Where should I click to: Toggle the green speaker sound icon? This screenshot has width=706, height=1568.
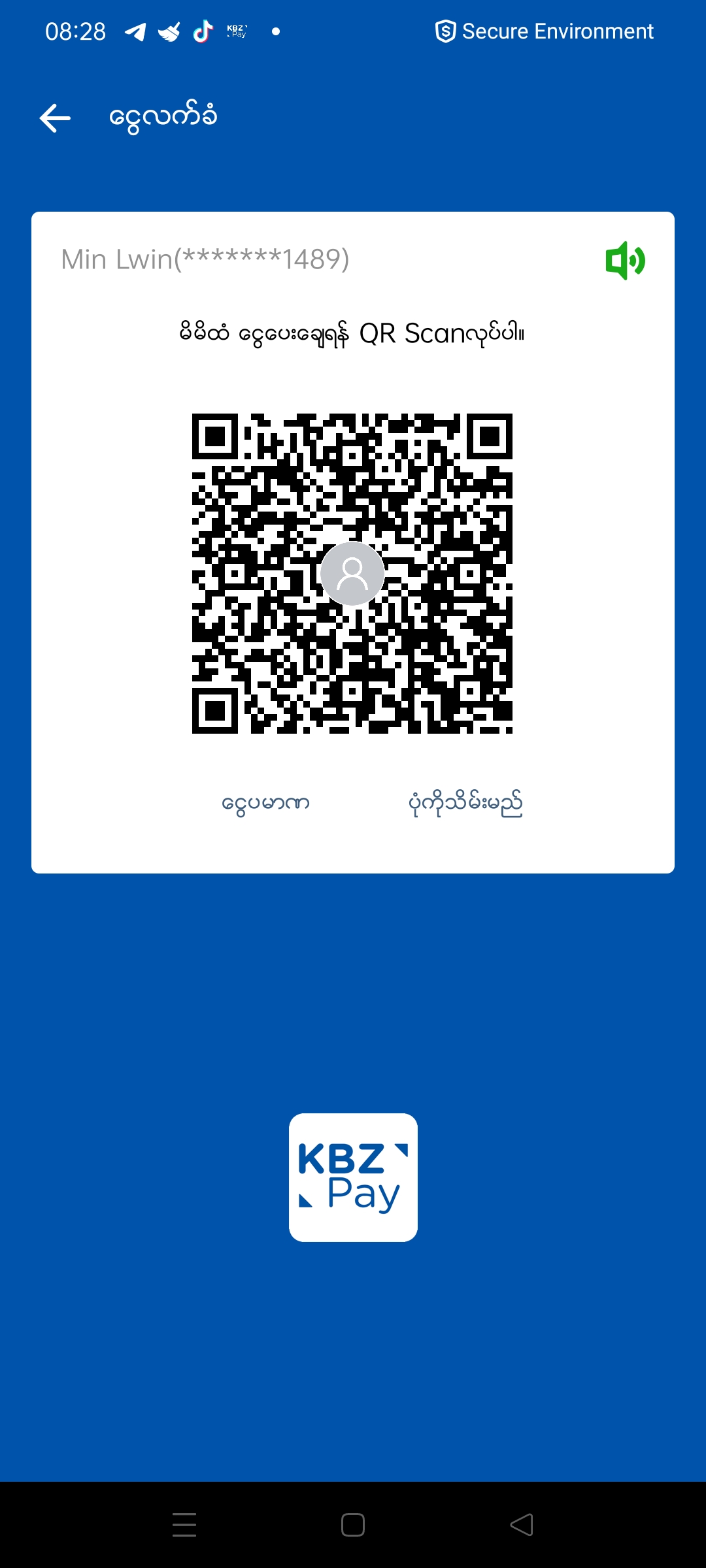pyautogui.click(x=625, y=260)
